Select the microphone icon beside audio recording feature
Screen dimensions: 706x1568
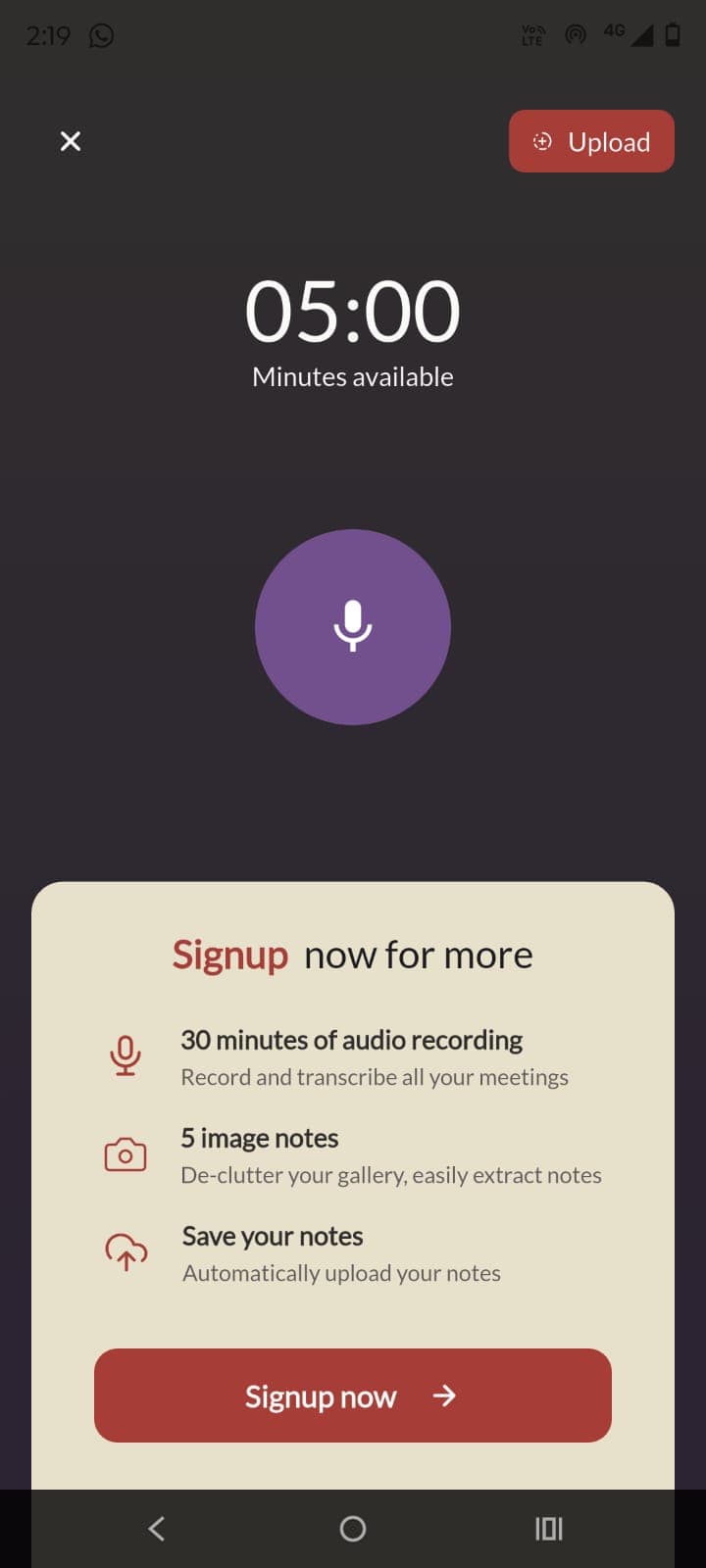click(x=126, y=1055)
